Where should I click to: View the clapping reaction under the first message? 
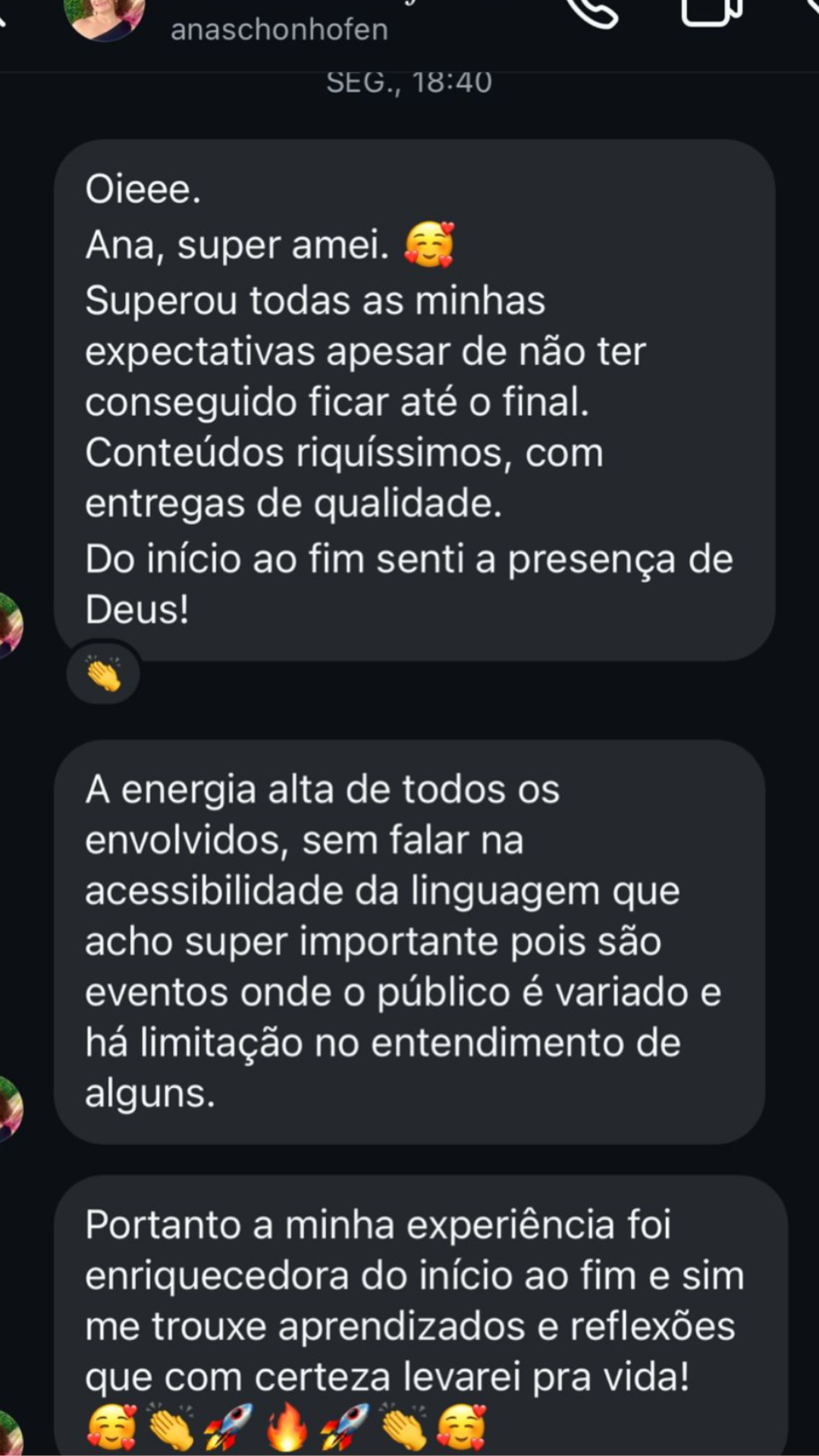(103, 673)
